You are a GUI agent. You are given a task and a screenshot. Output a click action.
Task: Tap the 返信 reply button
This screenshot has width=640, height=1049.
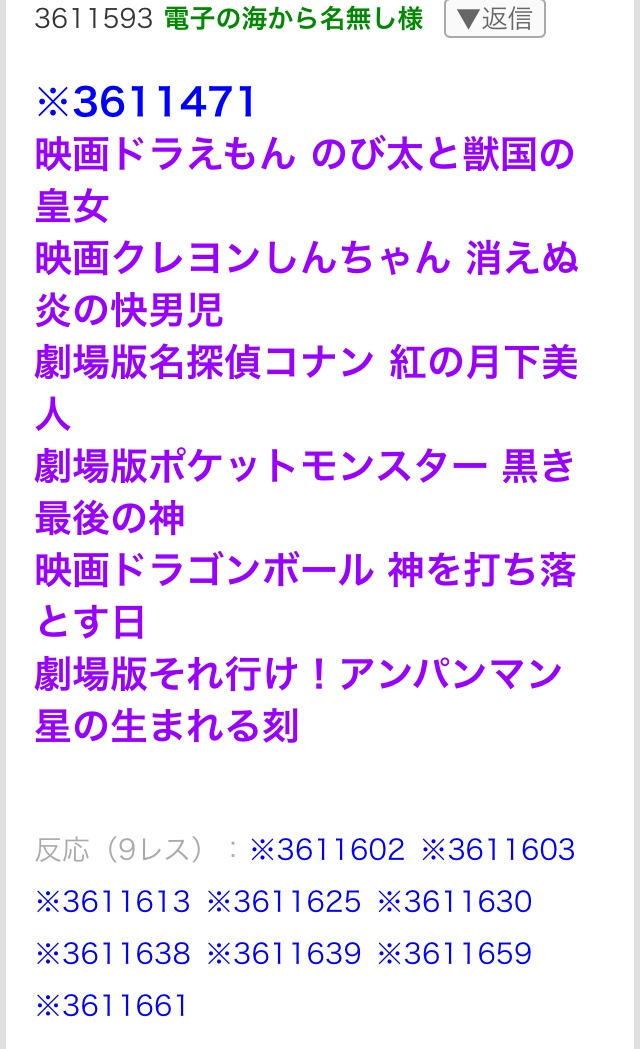point(494,19)
